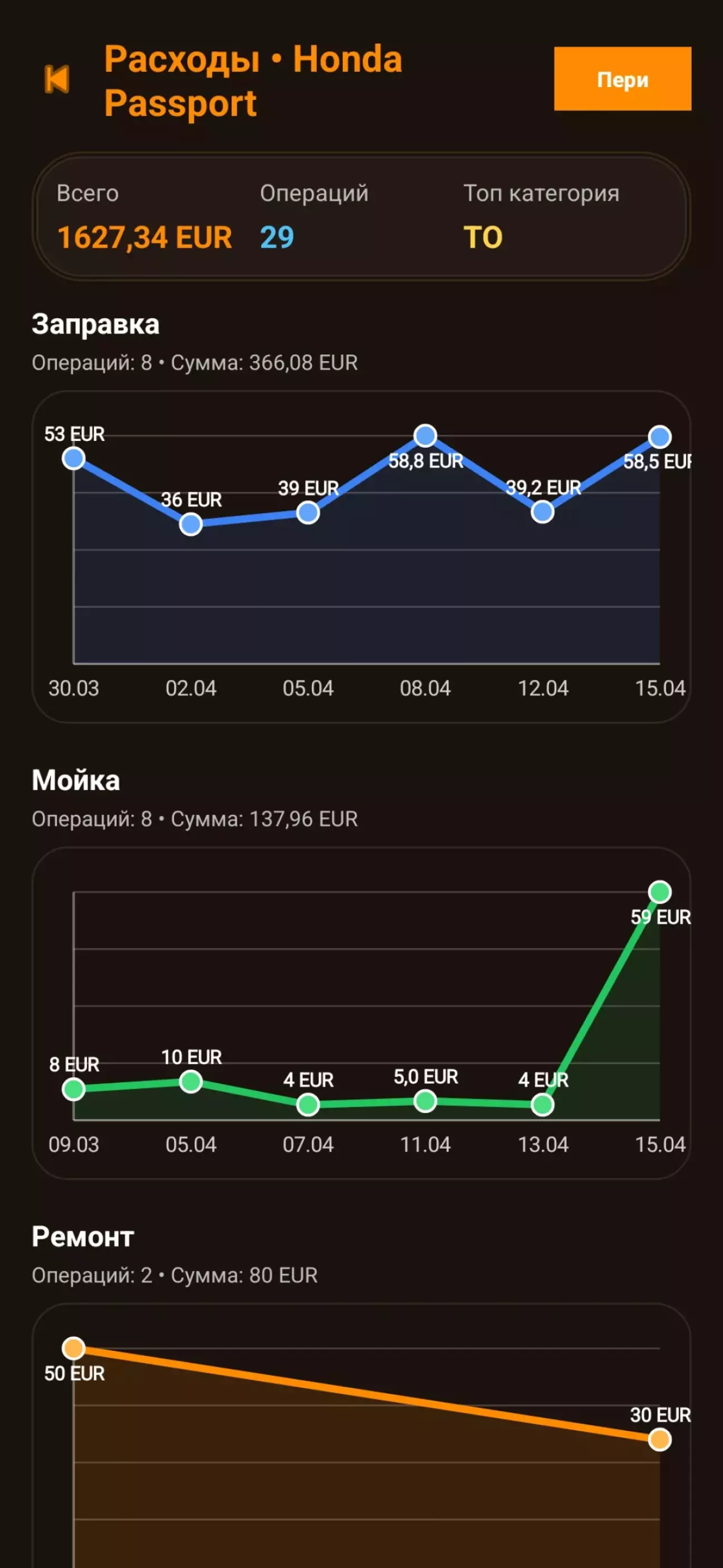Viewport: 723px width, 1568px height.
Task: Go back using the orange arrow icon
Action: 57,79
